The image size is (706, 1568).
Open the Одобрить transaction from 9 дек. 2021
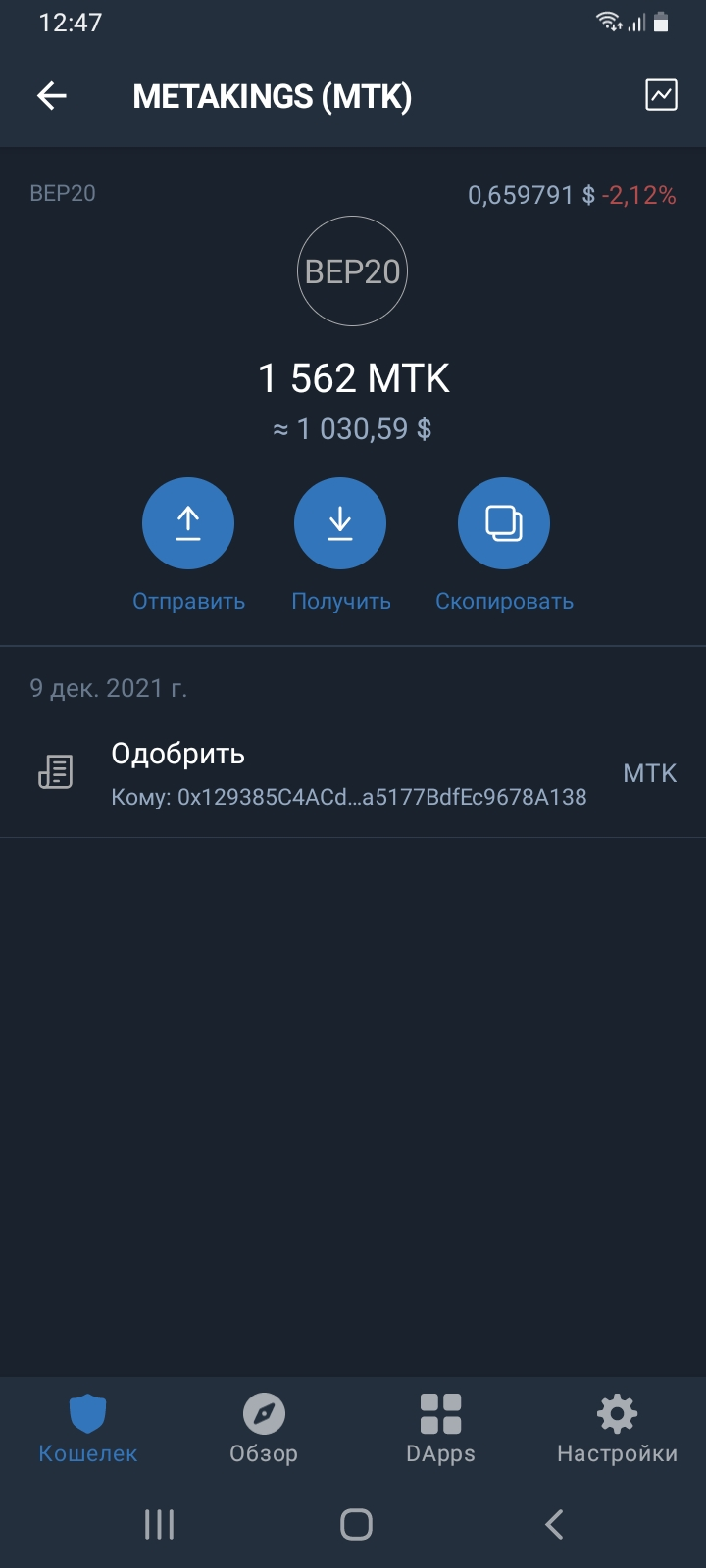click(353, 773)
